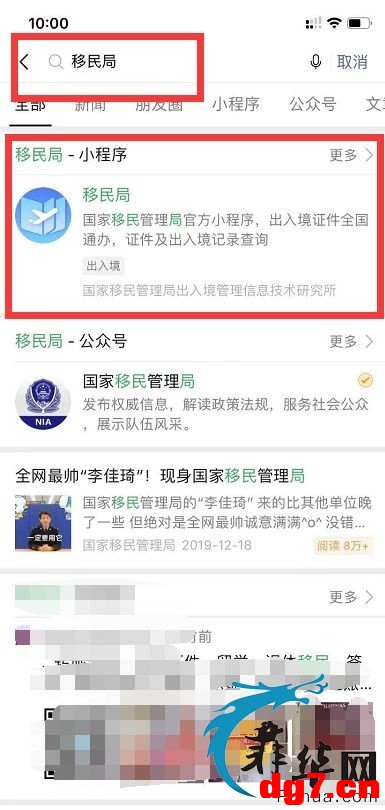Start voice search with the microphone icon
This screenshot has width=385, height=810.
click(x=316, y=62)
